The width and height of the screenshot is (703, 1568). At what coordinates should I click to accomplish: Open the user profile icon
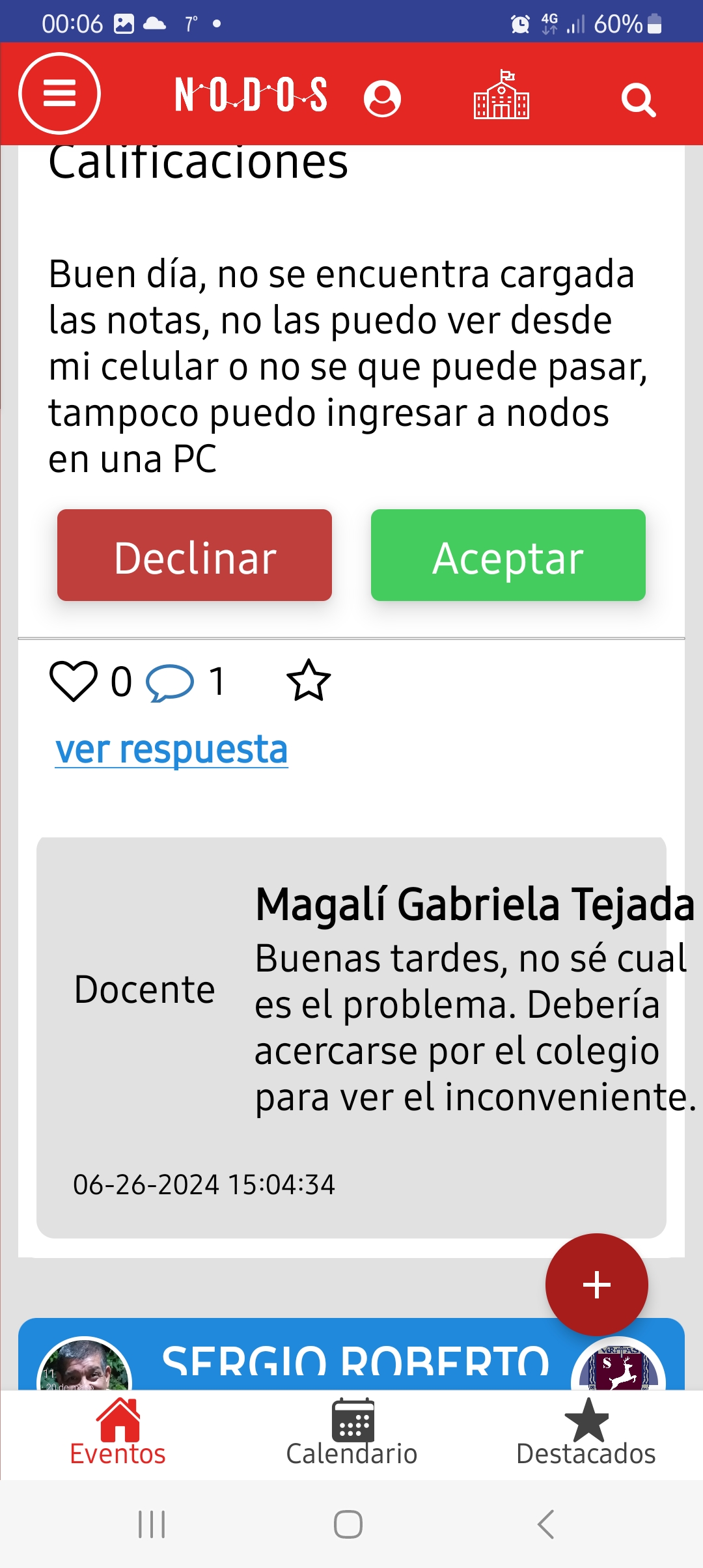[382, 99]
